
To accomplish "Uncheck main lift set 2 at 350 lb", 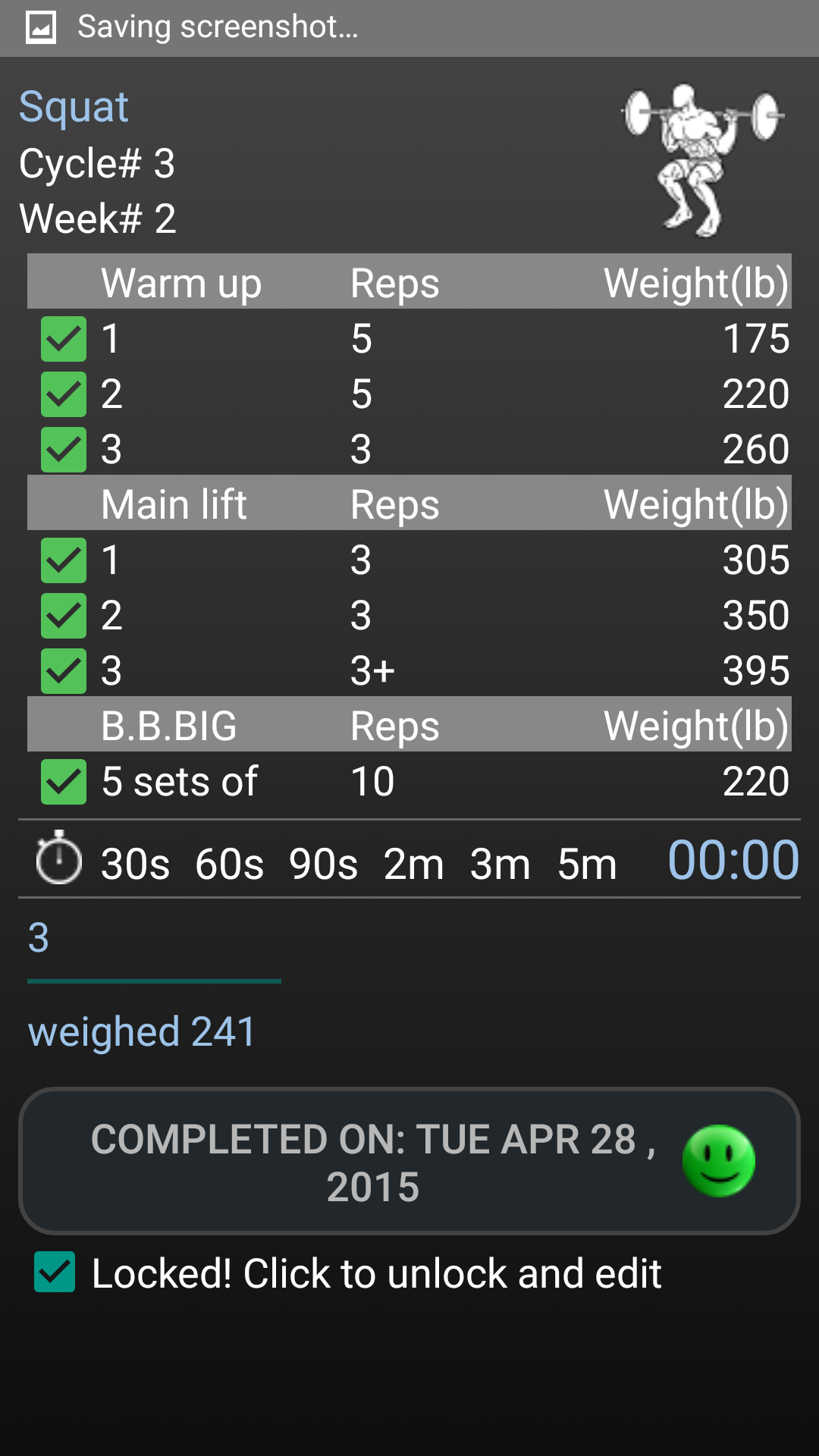I will 64,616.
